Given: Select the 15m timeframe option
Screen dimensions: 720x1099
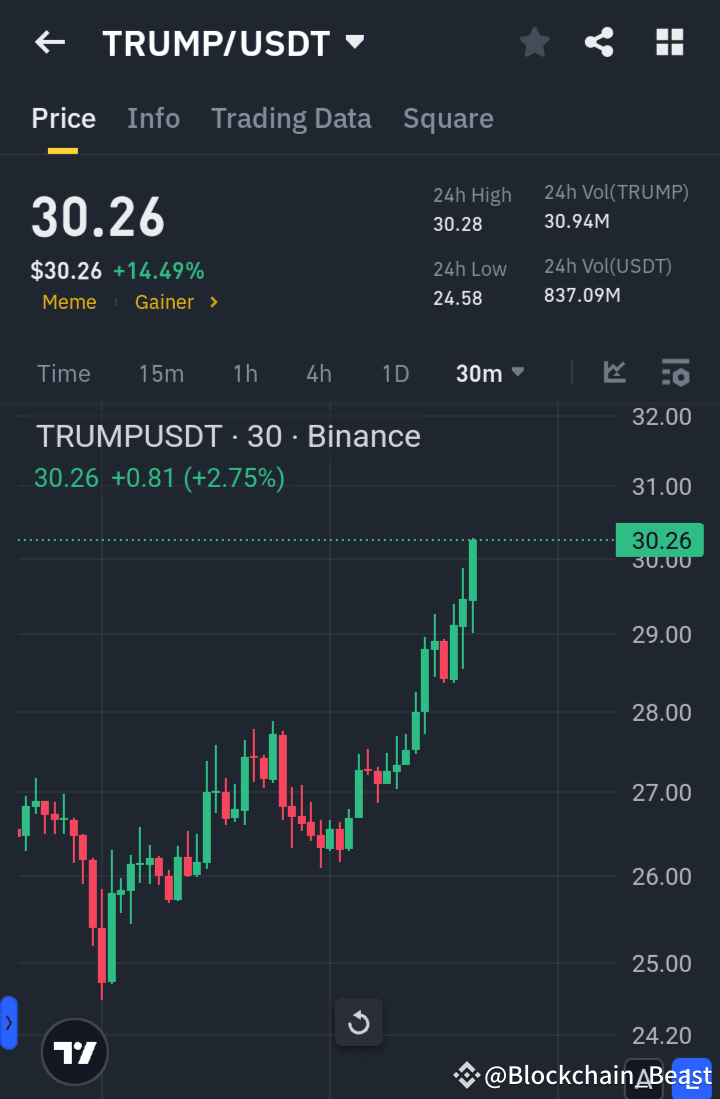Looking at the screenshot, I should click(x=161, y=372).
